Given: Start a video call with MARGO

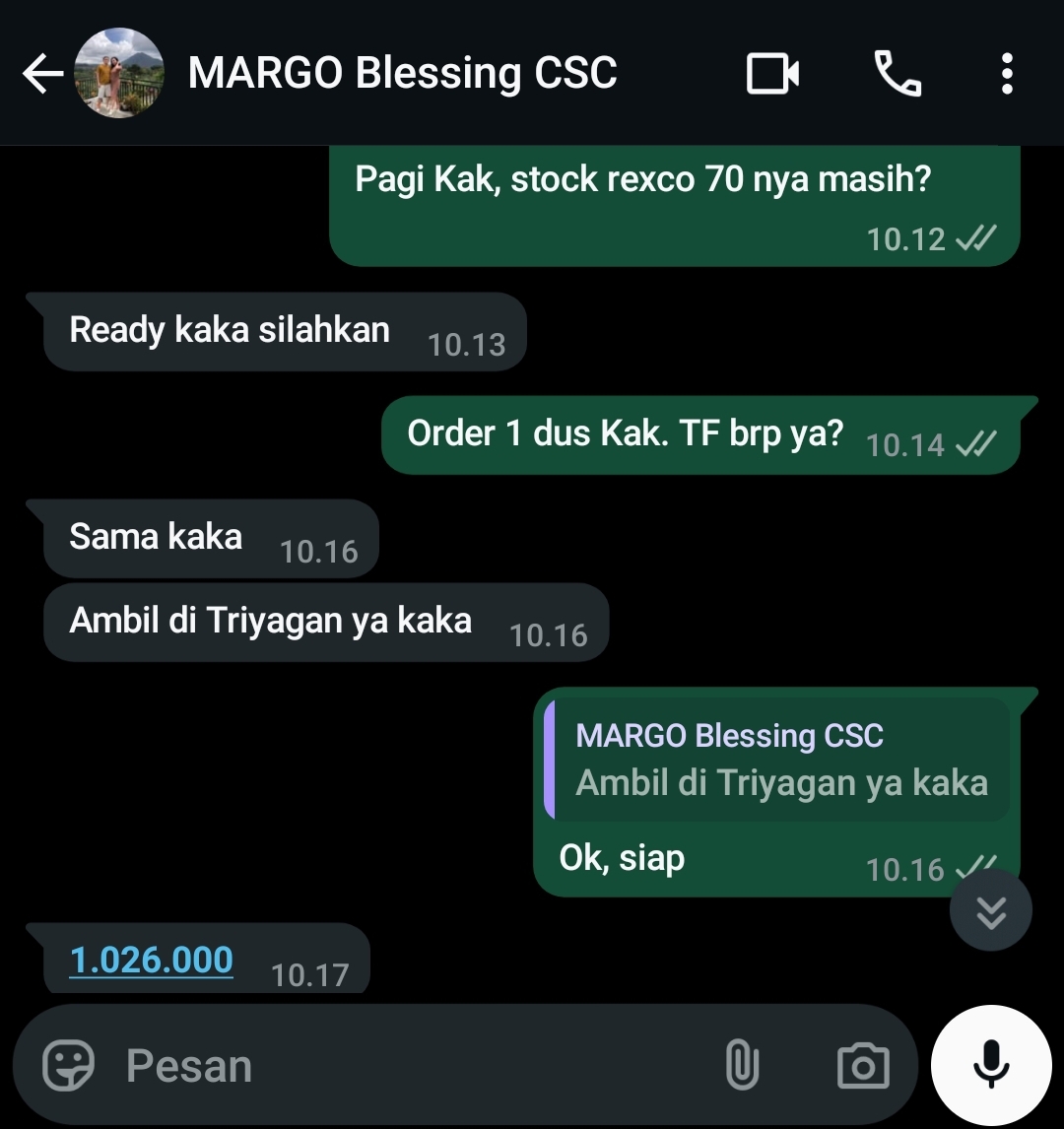Looking at the screenshot, I should click(x=772, y=74).
